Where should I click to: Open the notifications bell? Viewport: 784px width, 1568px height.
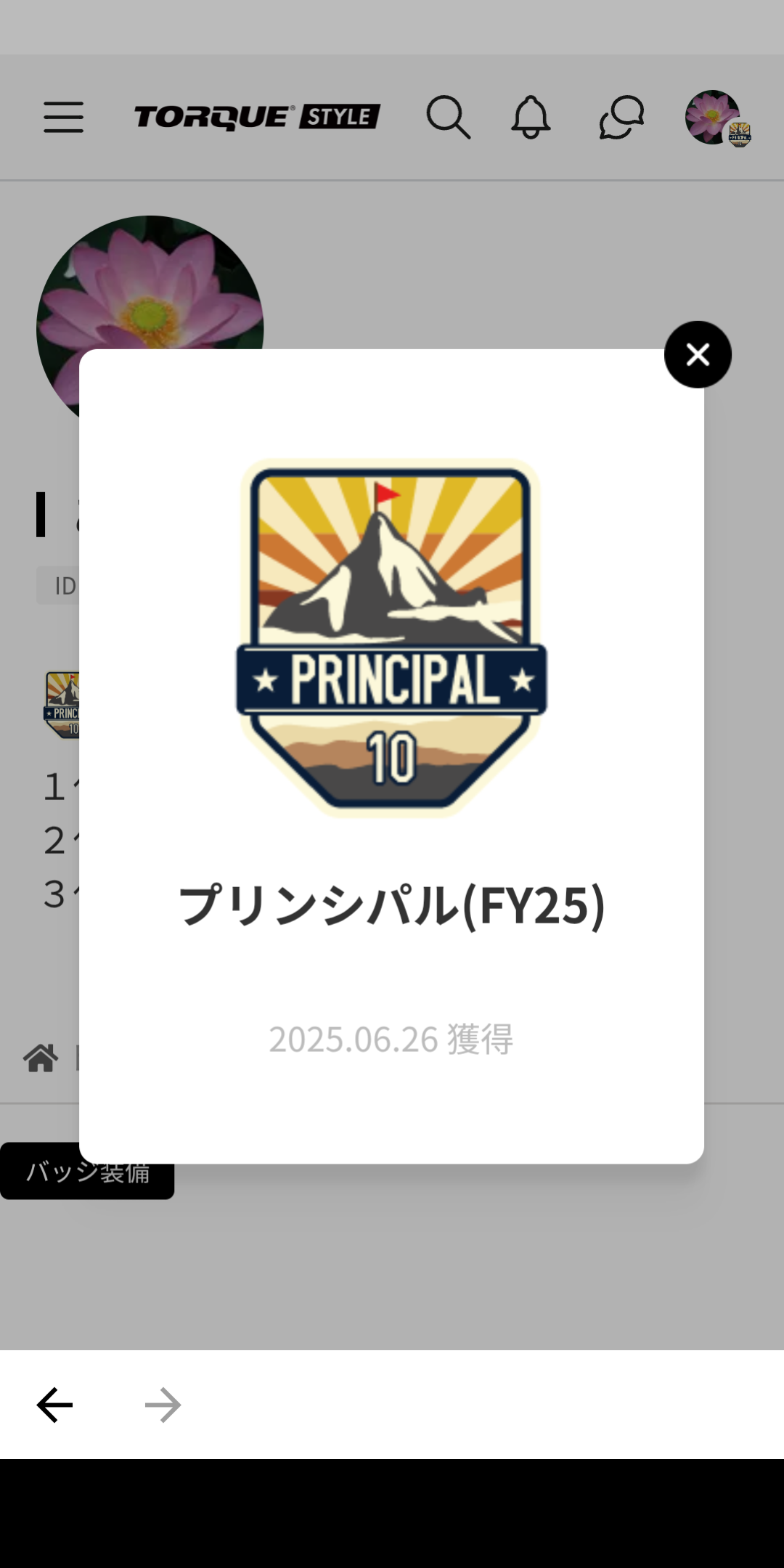point(531,117)
